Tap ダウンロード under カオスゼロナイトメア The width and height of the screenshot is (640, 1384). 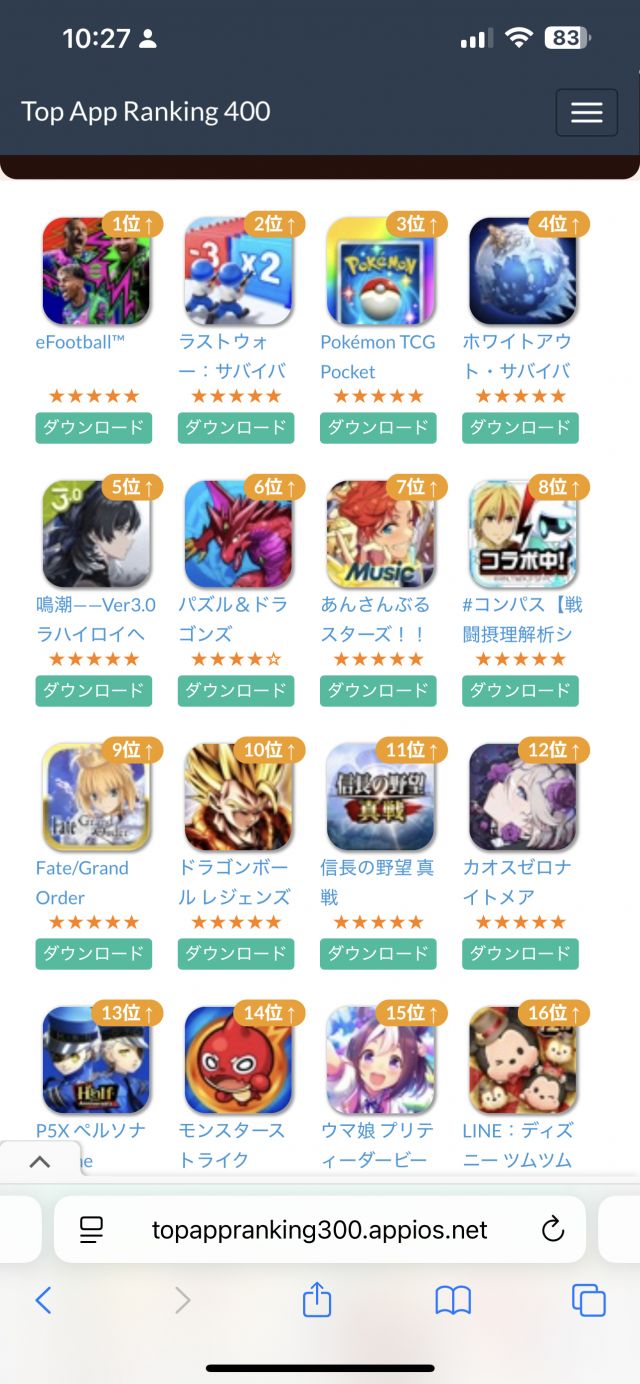tap(520, 954)
